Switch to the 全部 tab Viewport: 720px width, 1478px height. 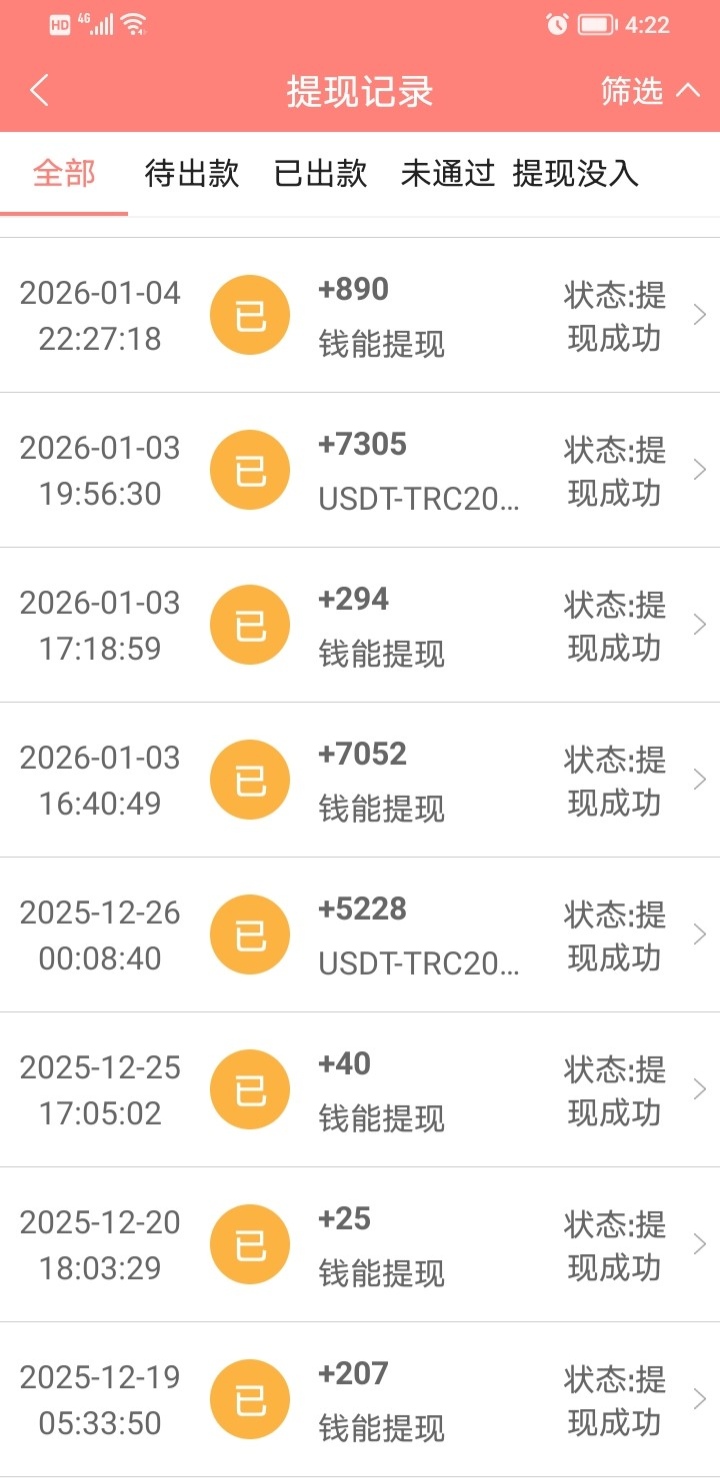(x=64, y=174)
